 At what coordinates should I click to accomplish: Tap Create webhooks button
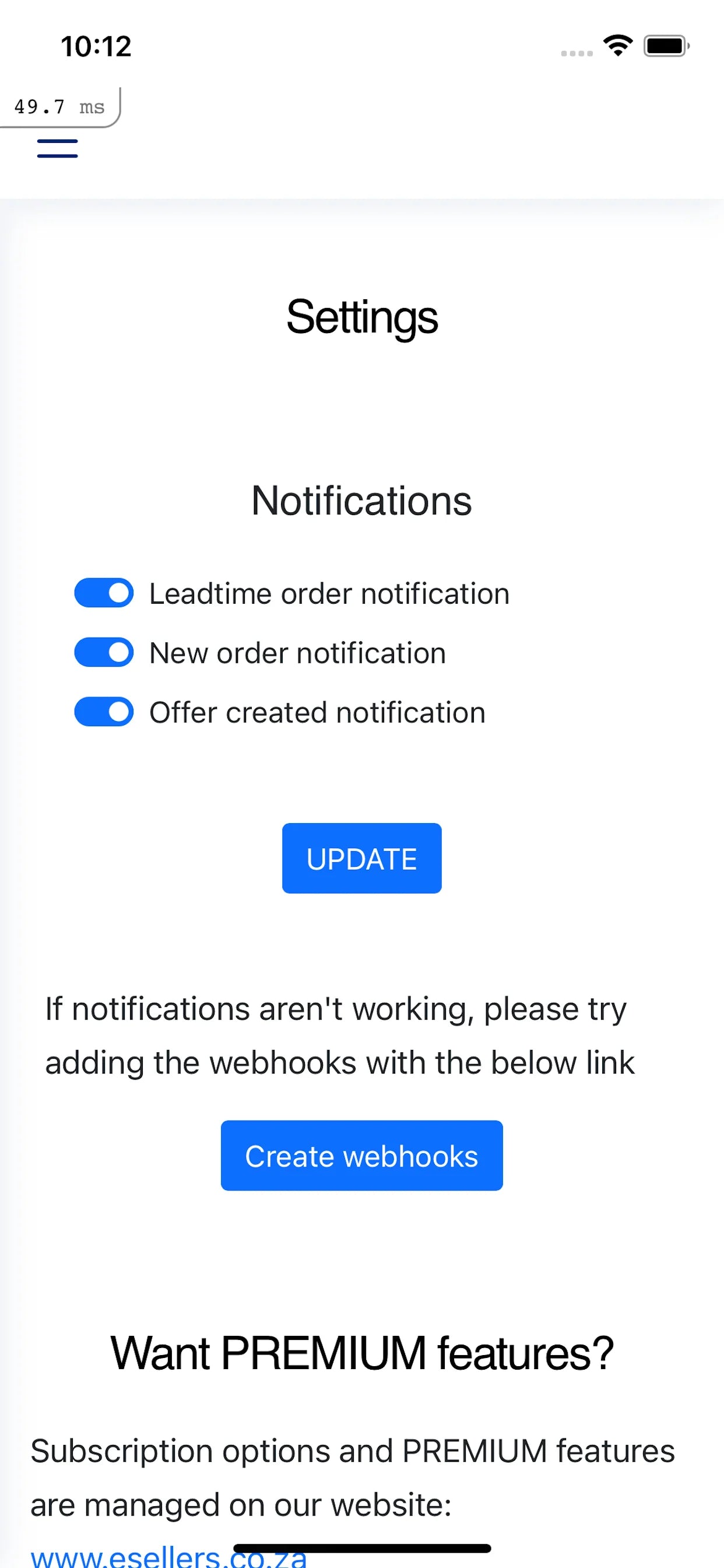(361, 1154)
